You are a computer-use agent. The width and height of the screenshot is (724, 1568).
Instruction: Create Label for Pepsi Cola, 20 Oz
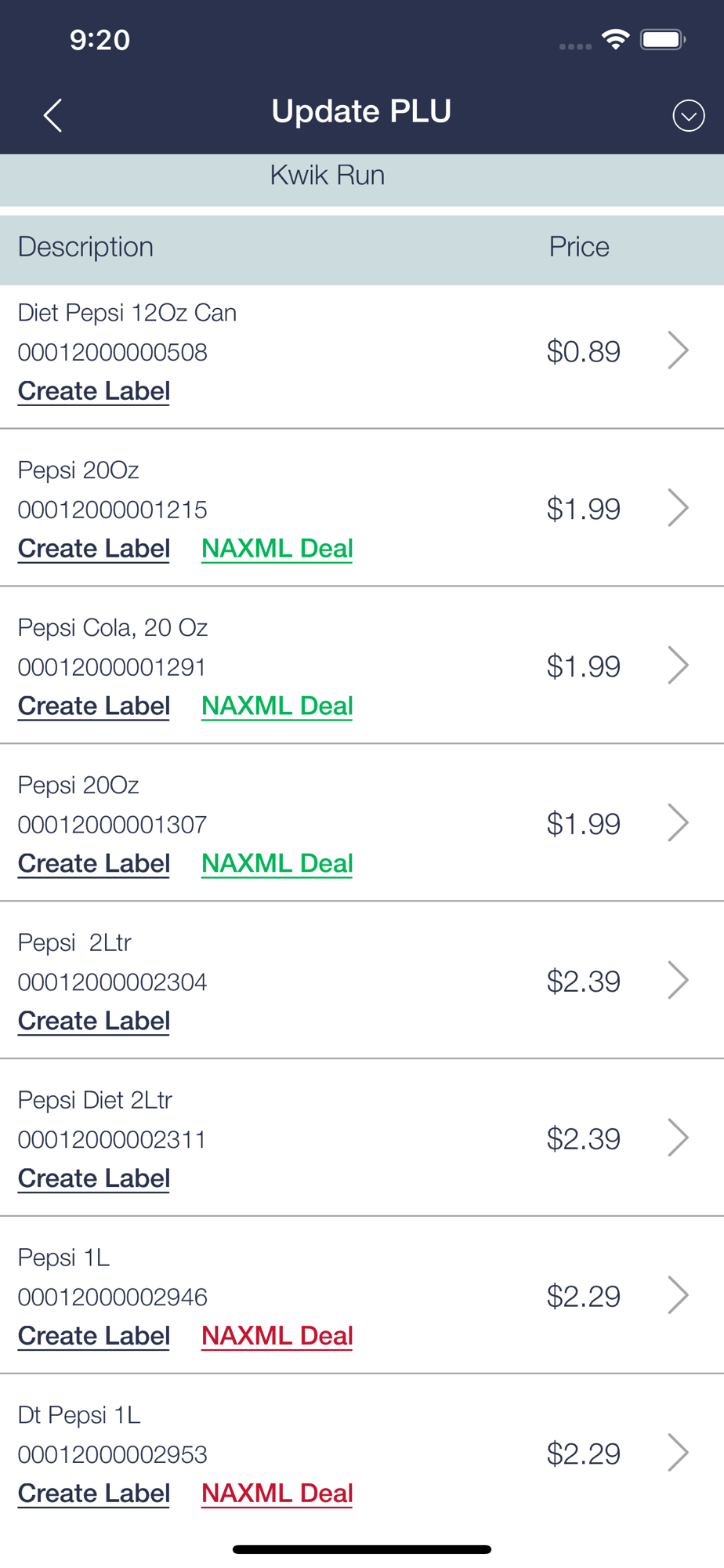(94, 706)
